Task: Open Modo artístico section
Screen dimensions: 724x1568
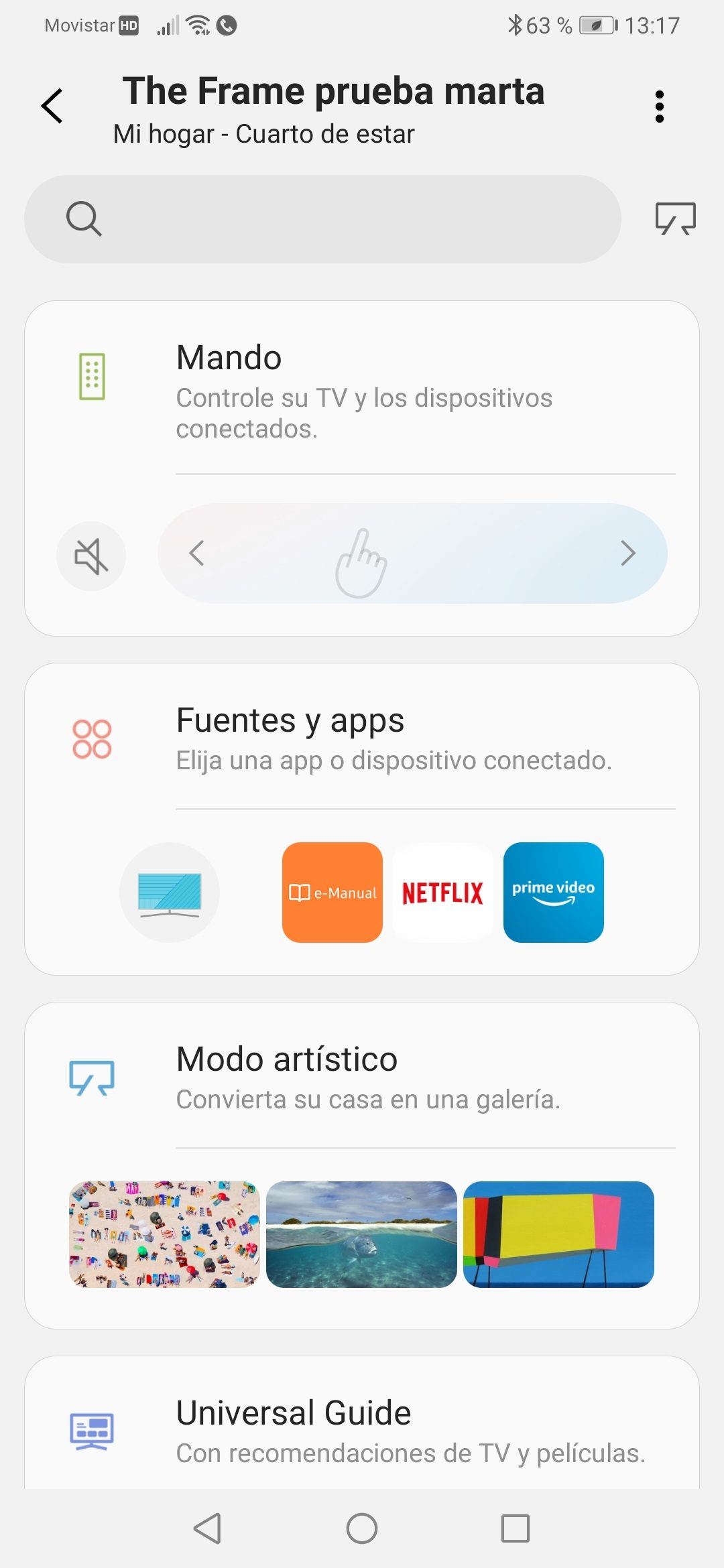Action: tap(362, 1077)
